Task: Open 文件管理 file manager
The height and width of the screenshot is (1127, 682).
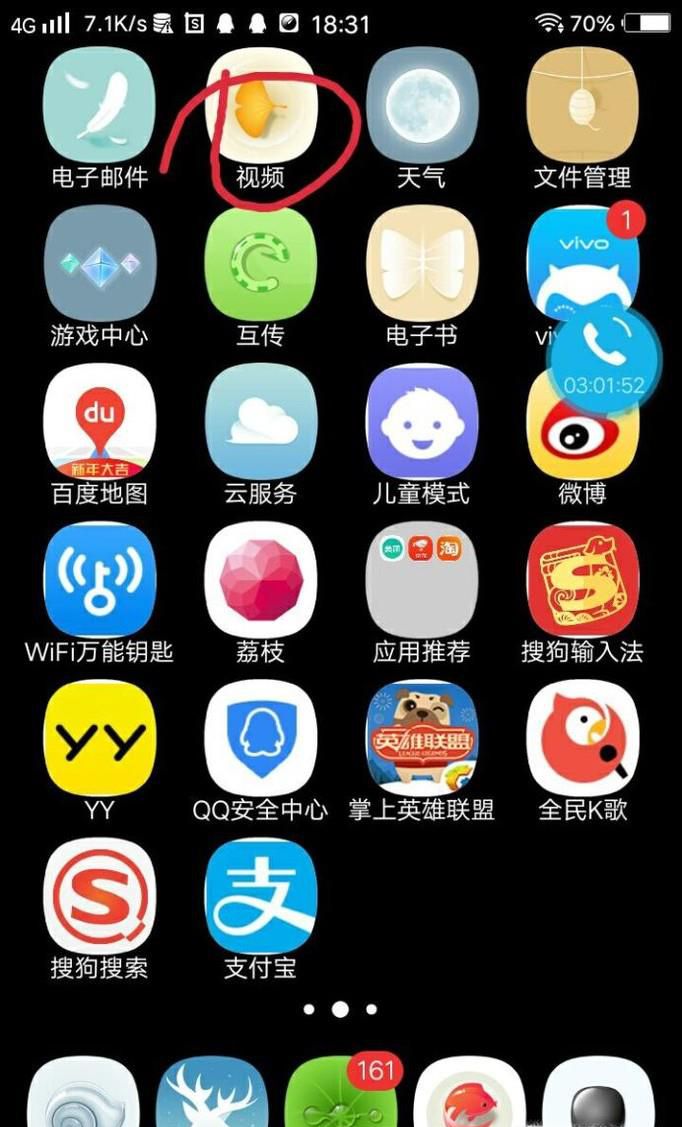Action: point(582,105)
